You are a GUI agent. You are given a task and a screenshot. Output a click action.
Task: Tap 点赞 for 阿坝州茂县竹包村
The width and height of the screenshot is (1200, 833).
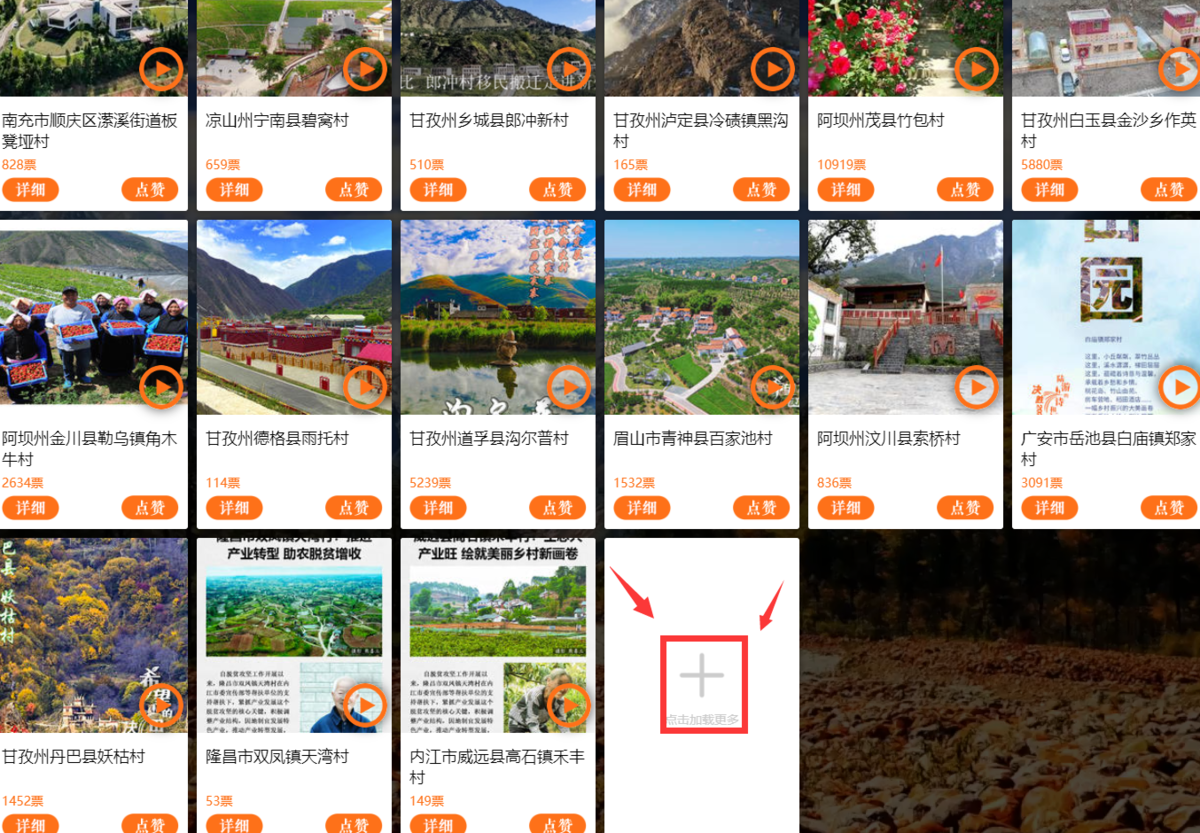(x=965, y=190)
